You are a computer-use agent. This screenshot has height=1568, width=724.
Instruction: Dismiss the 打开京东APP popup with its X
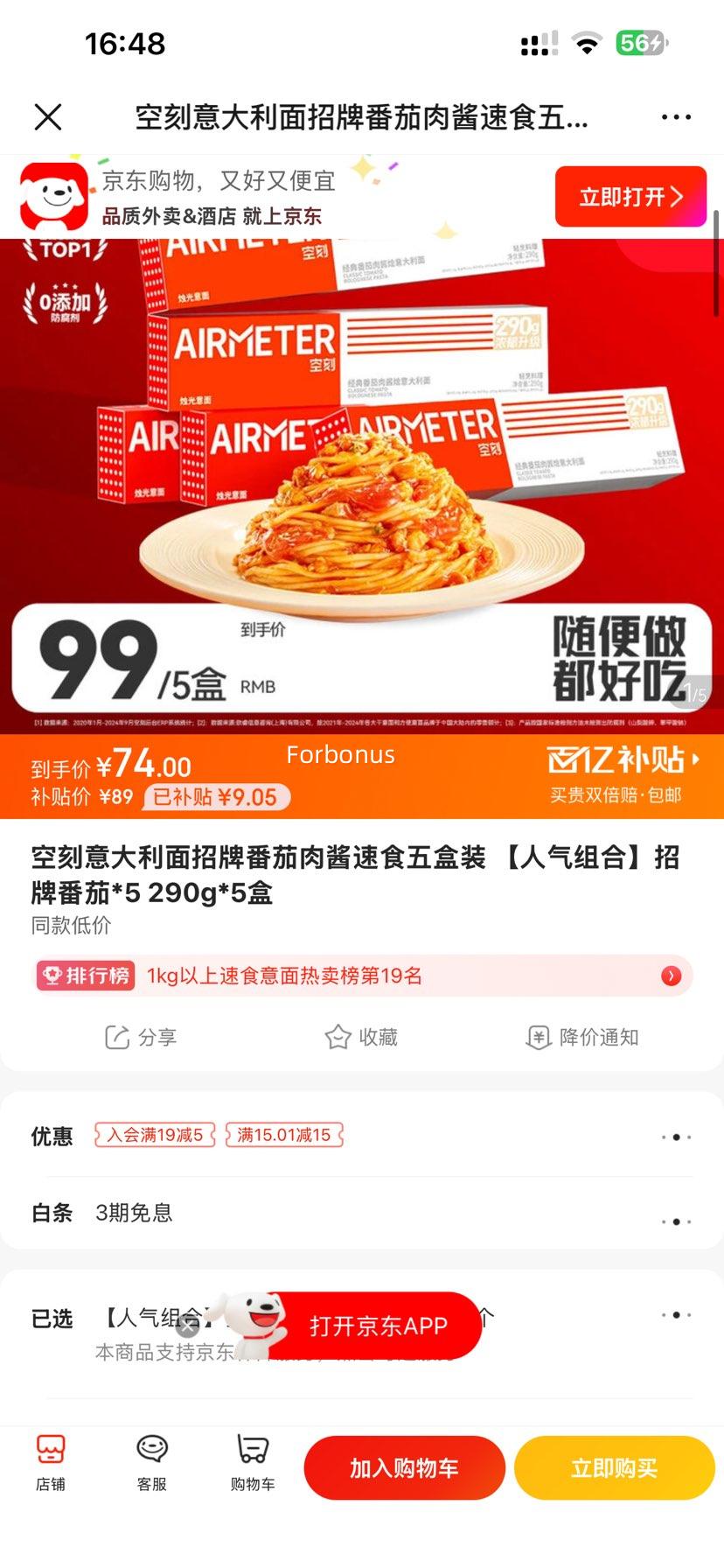189,1326
